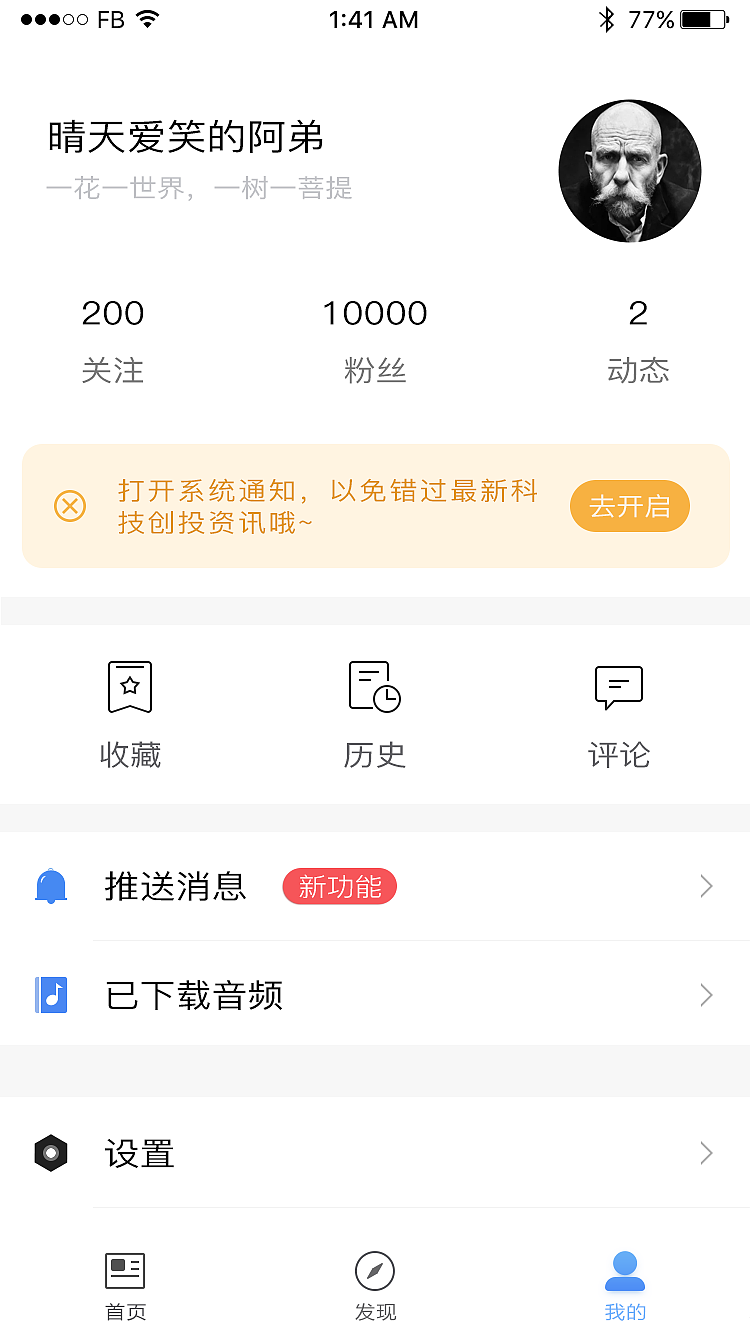Open the black 设置 gear icon
The height and width of the screenshot is (1334, 750).
[50, 1153]
